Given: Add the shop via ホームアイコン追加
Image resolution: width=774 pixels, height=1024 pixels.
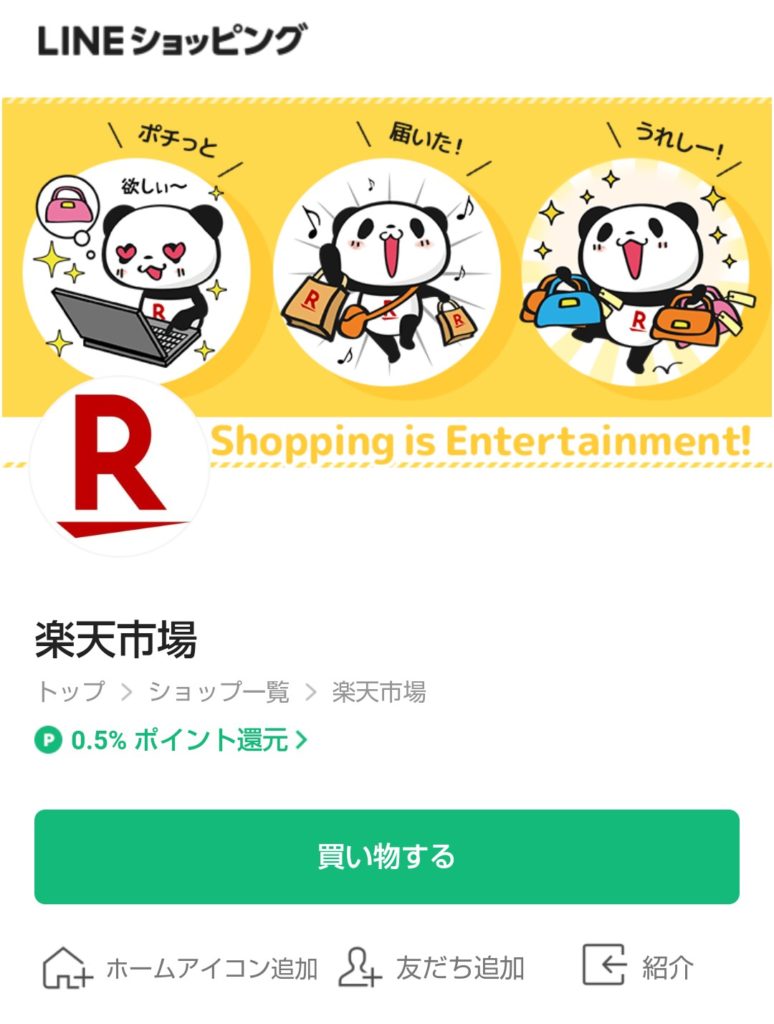Looking at the screenshot, I should 180,968.
